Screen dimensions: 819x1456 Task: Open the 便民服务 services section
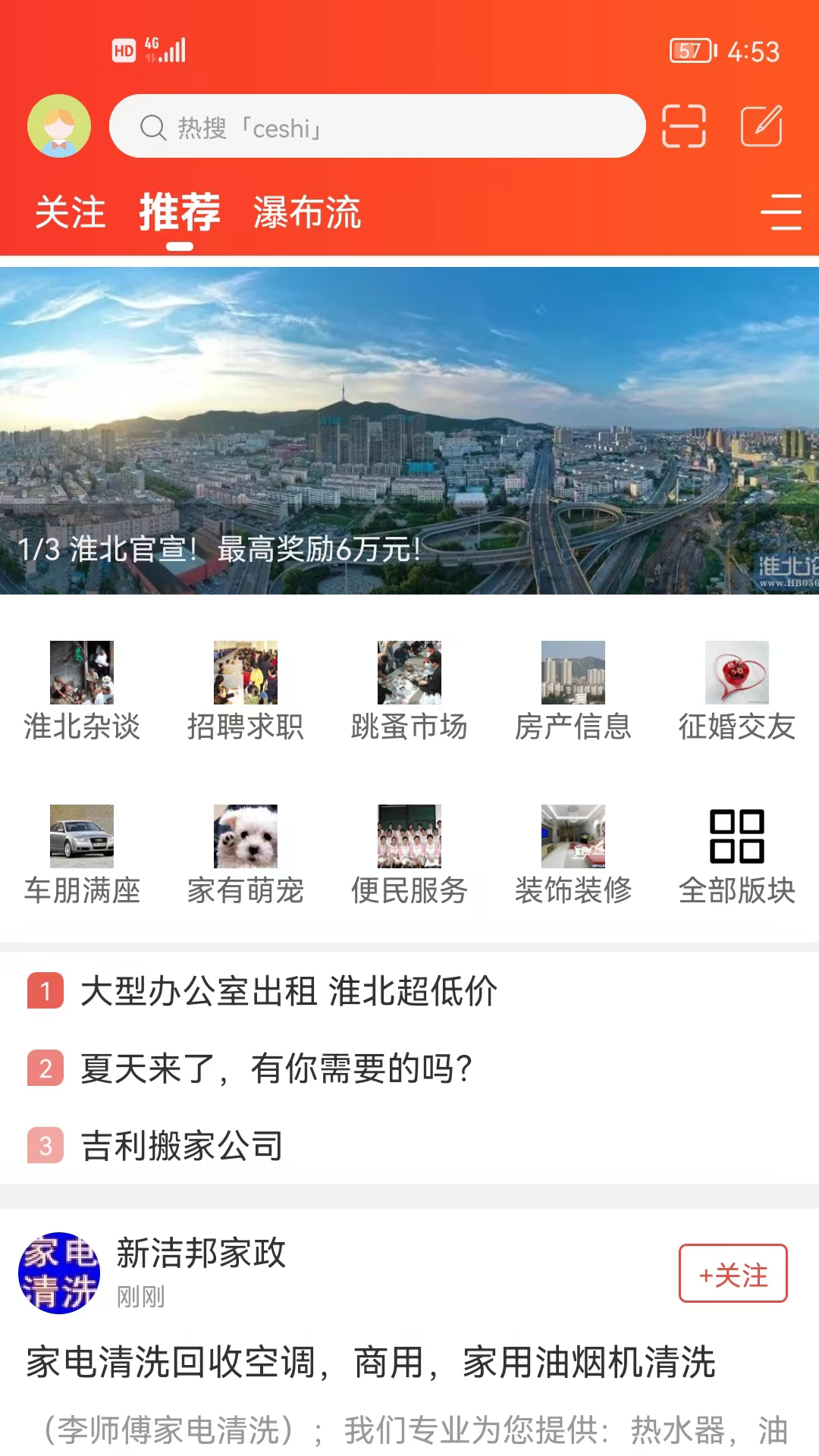409,853
